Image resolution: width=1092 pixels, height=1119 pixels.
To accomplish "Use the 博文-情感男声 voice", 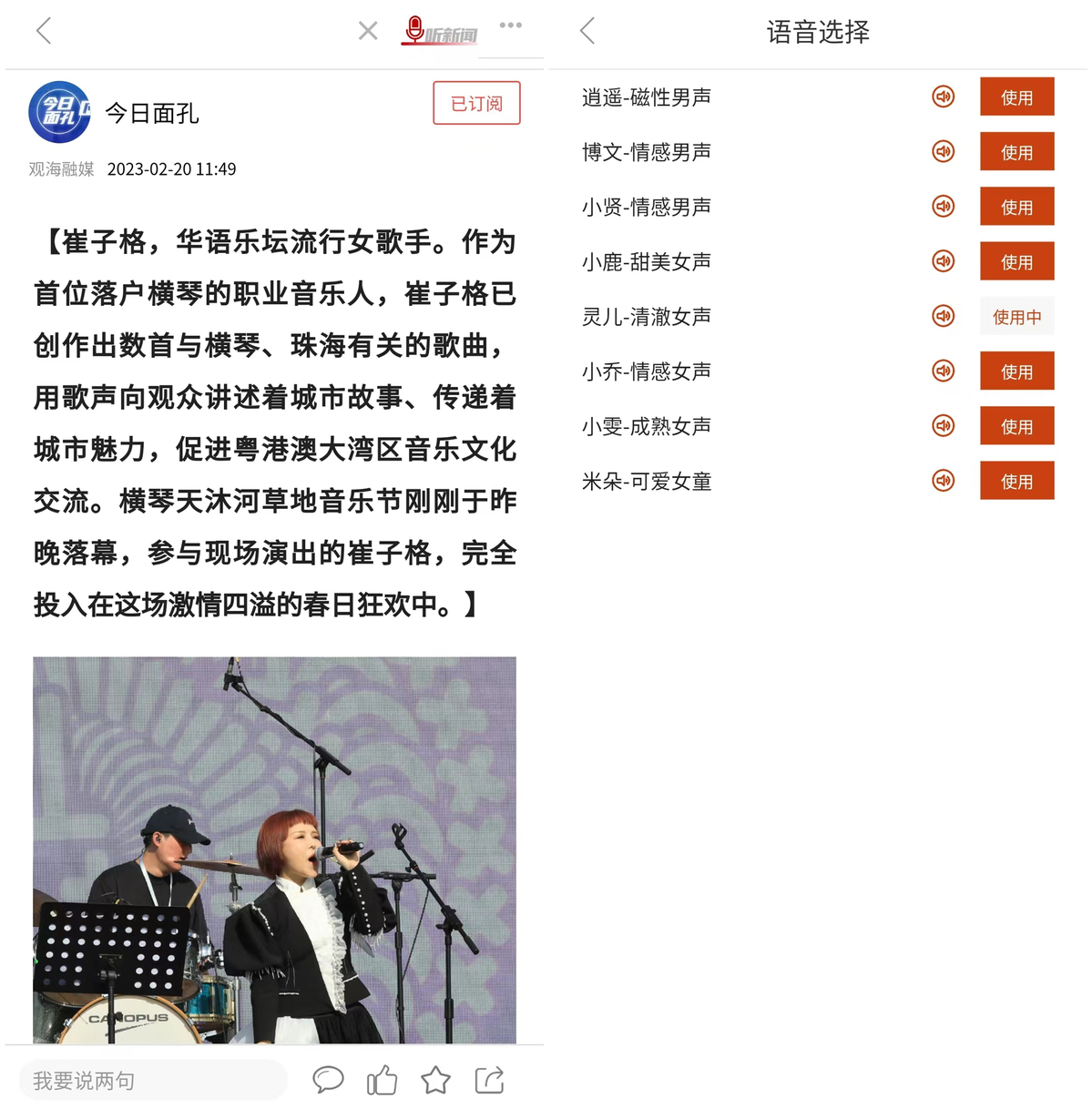I will (1016, 152).
